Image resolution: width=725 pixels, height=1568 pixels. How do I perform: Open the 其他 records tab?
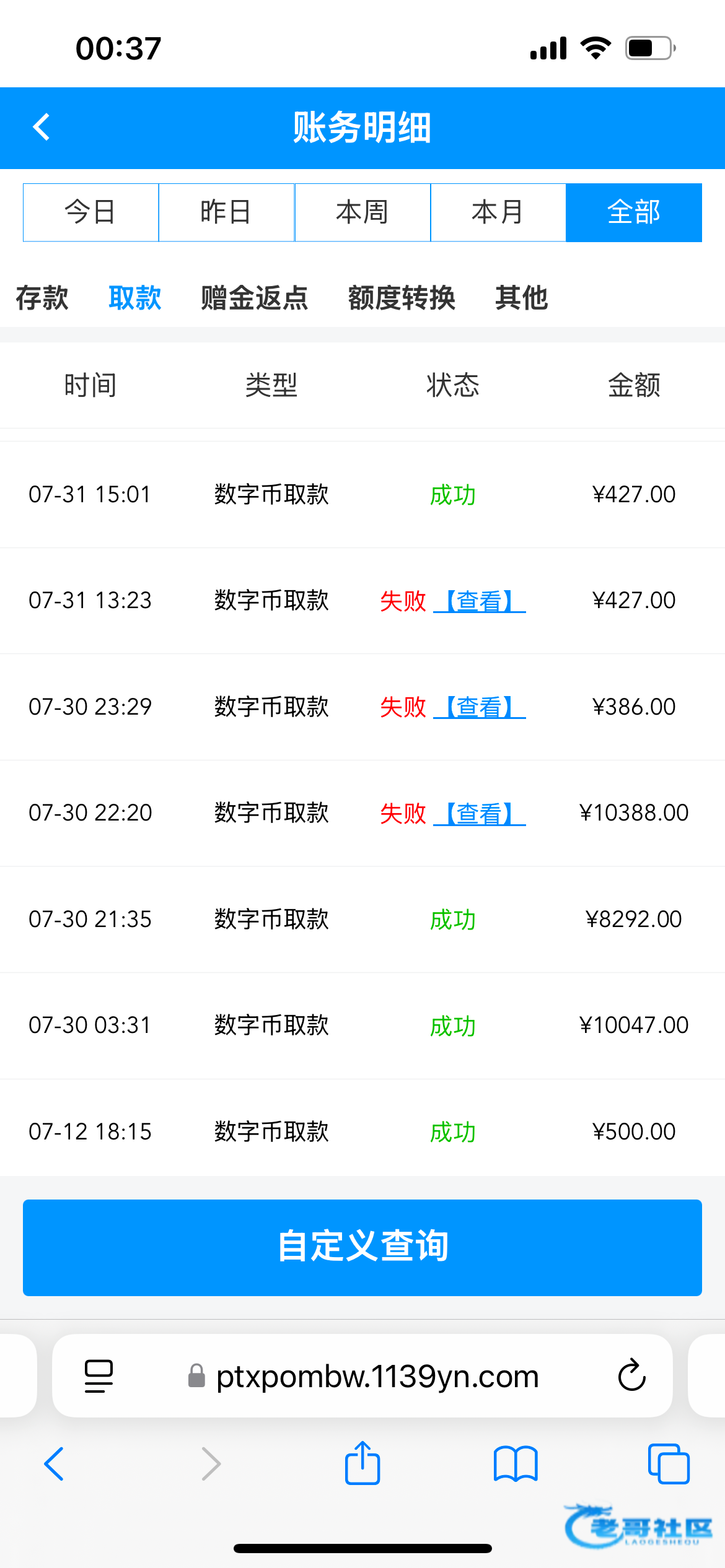pos(521,298)
